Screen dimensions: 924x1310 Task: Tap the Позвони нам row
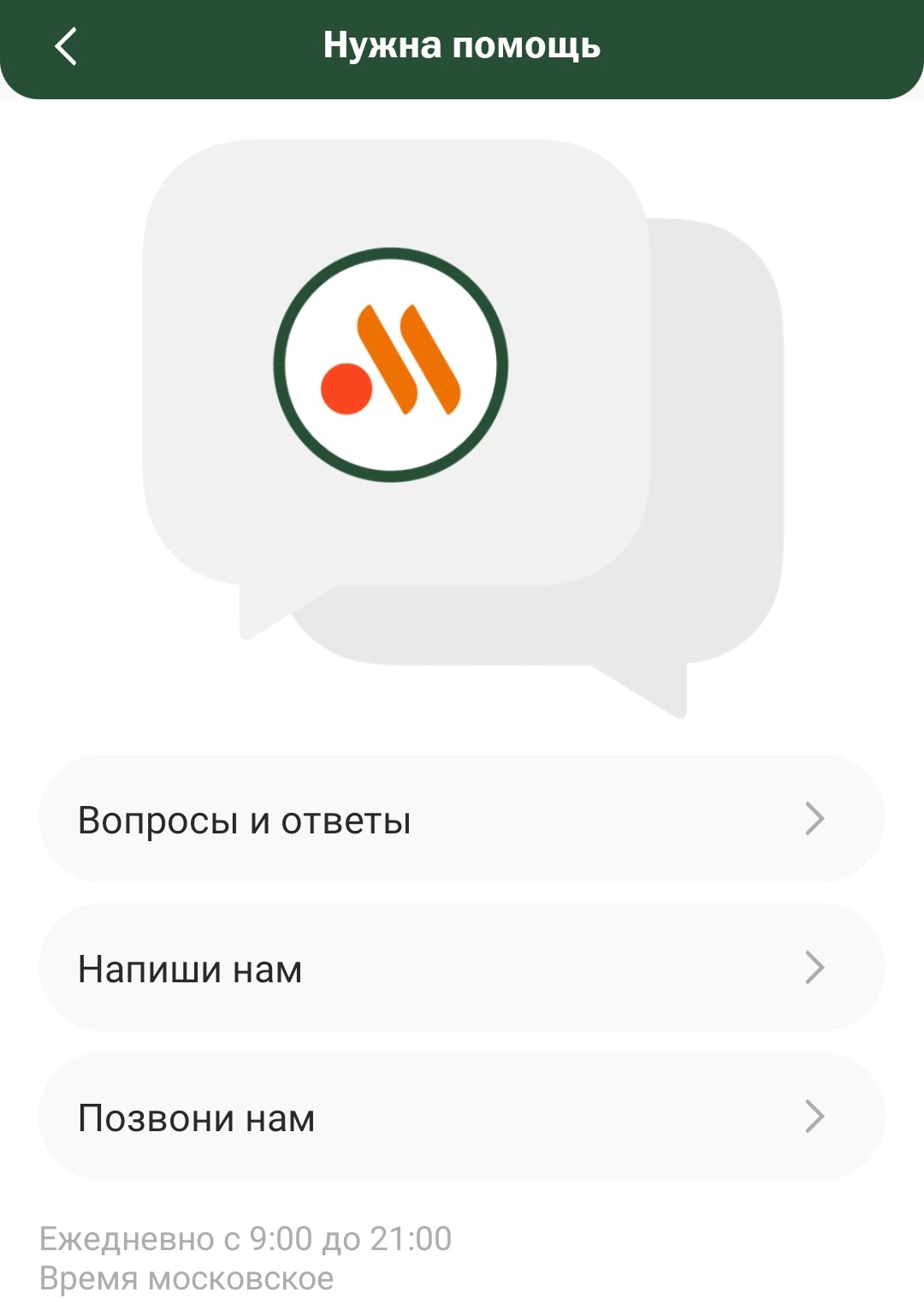coord(462,1117)
